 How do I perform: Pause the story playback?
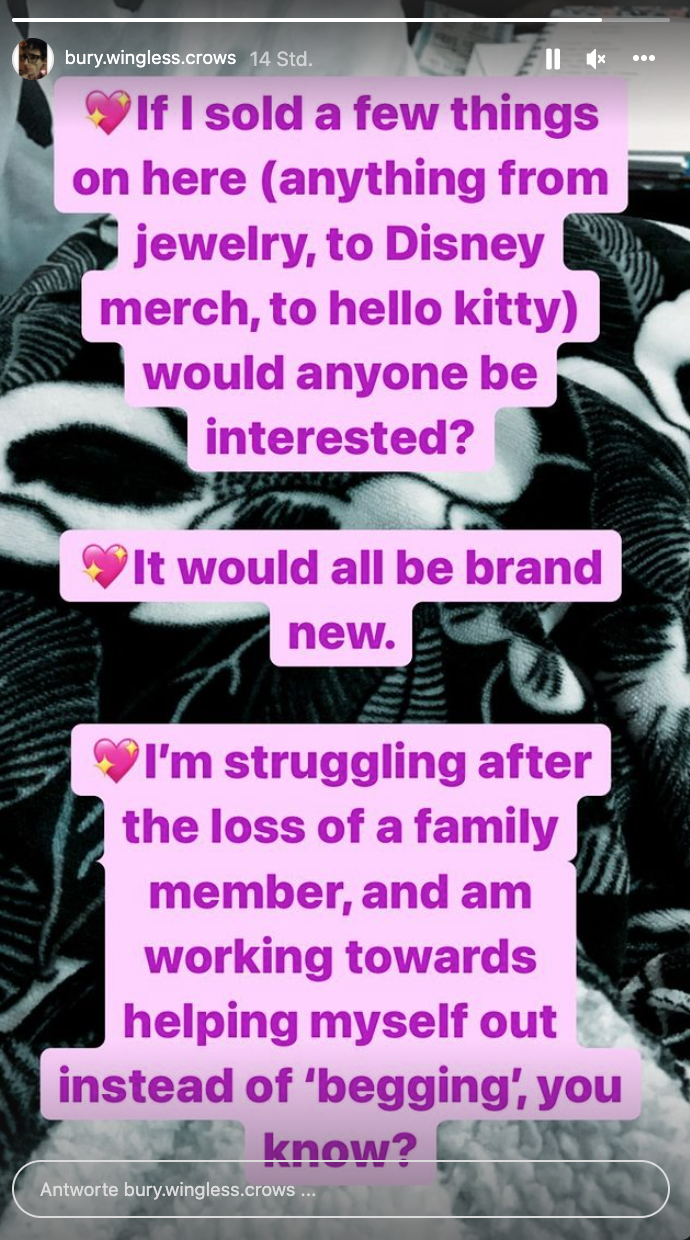[x=553, y=59]
